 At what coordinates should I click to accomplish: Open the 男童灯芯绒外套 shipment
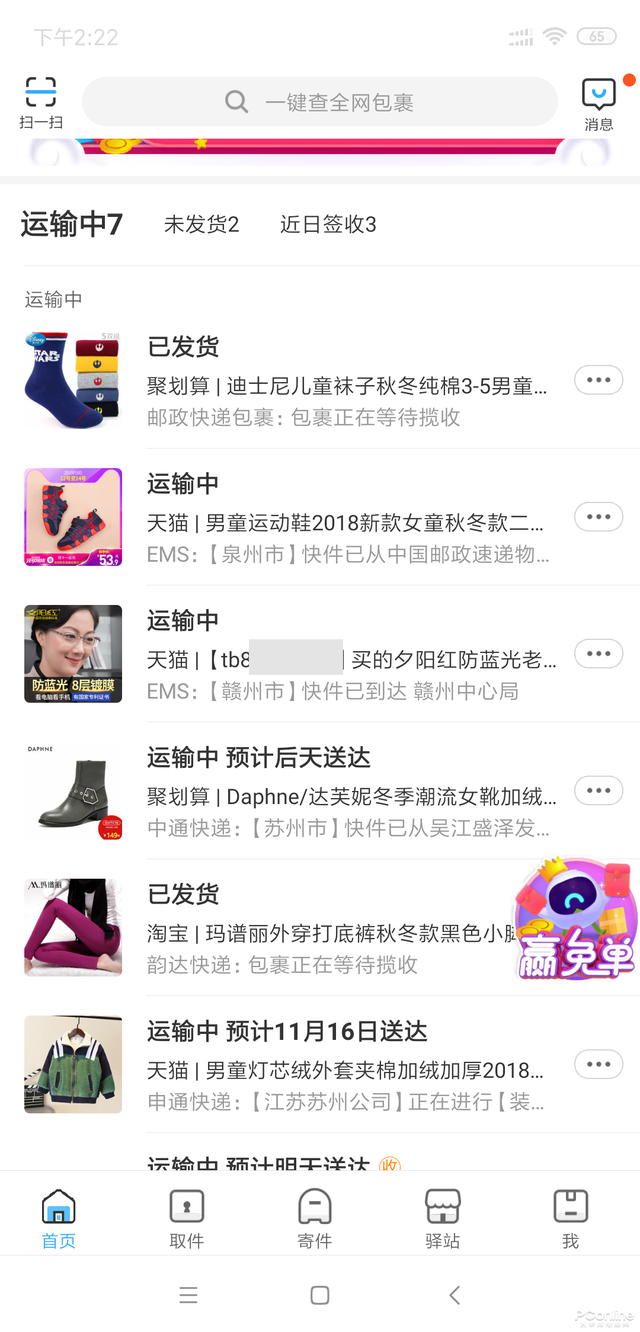(340, 1066)
